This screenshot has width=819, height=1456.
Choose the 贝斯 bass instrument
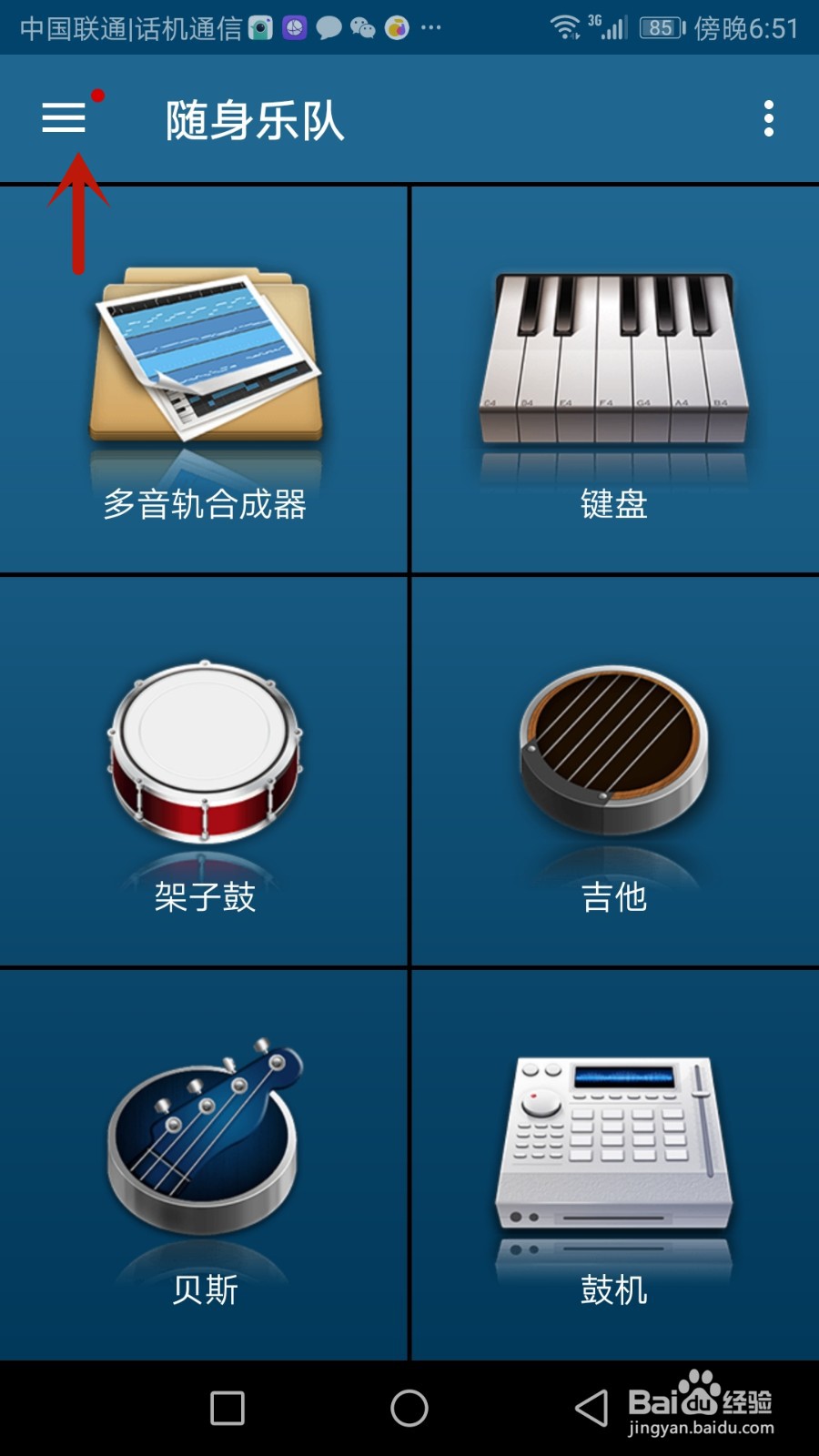click(x=204, y=1165)
